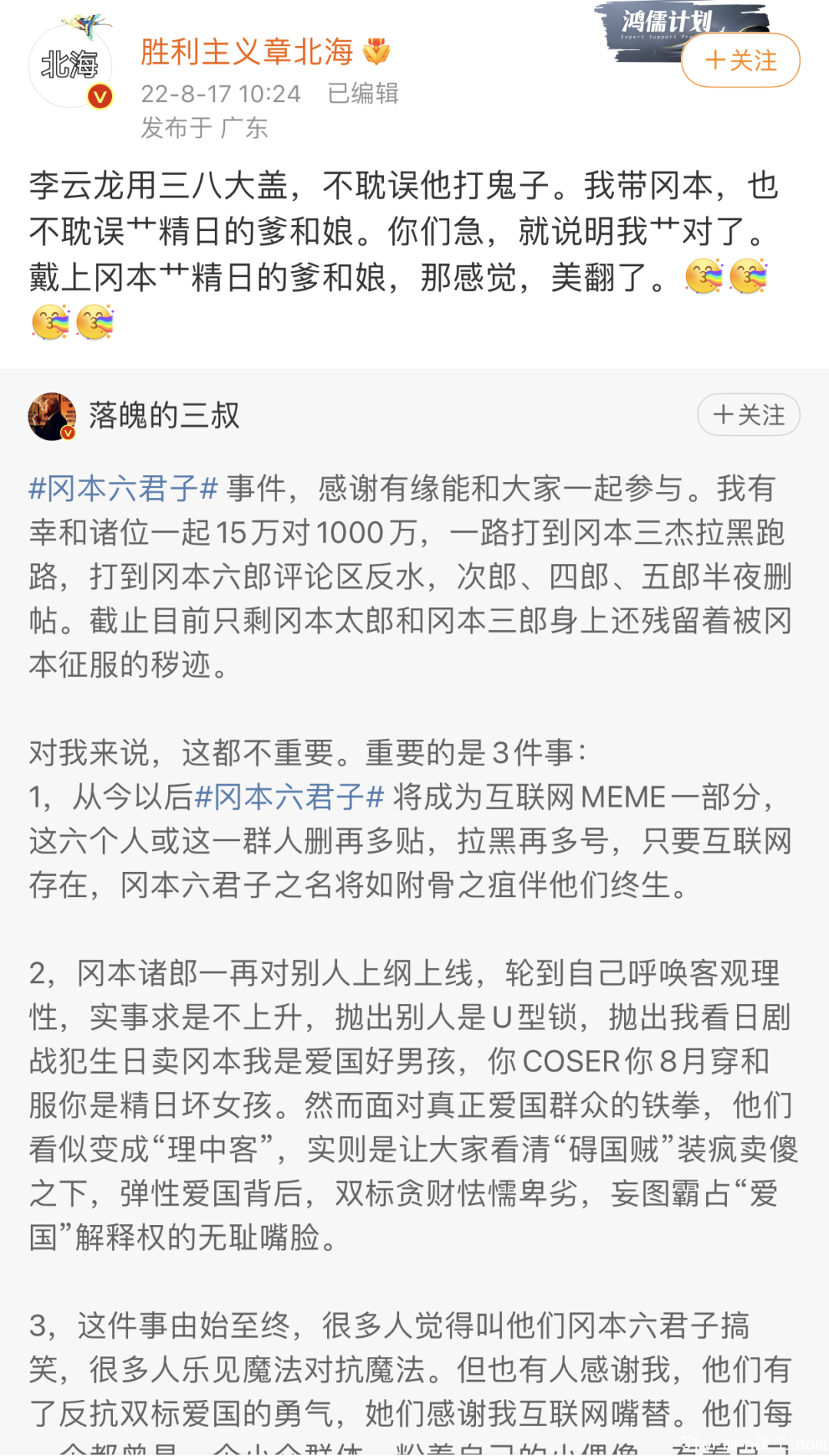Open the 落魄的三叔 username link
829x1456 pixels.
pos(164,415)
